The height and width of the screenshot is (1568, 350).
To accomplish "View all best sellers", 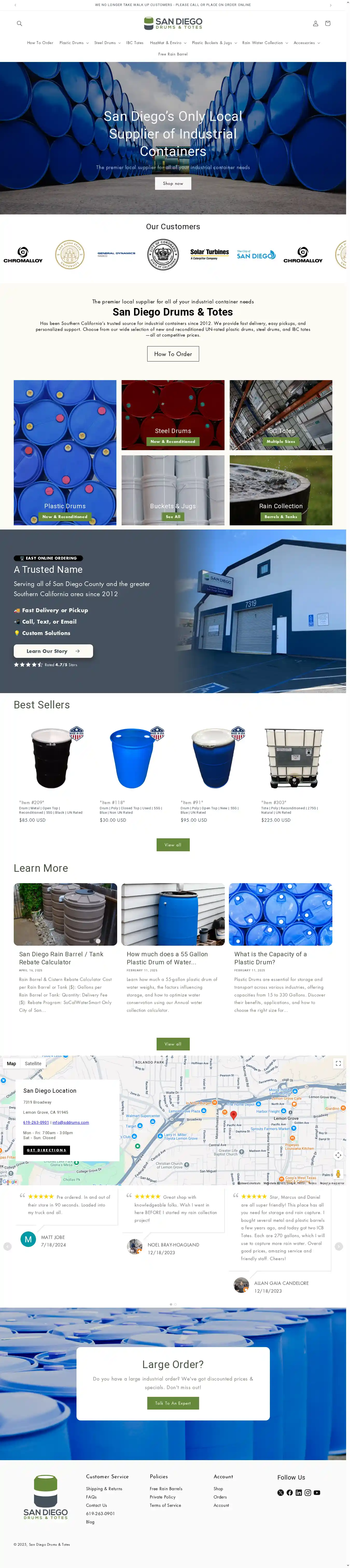I will (173, 845).
